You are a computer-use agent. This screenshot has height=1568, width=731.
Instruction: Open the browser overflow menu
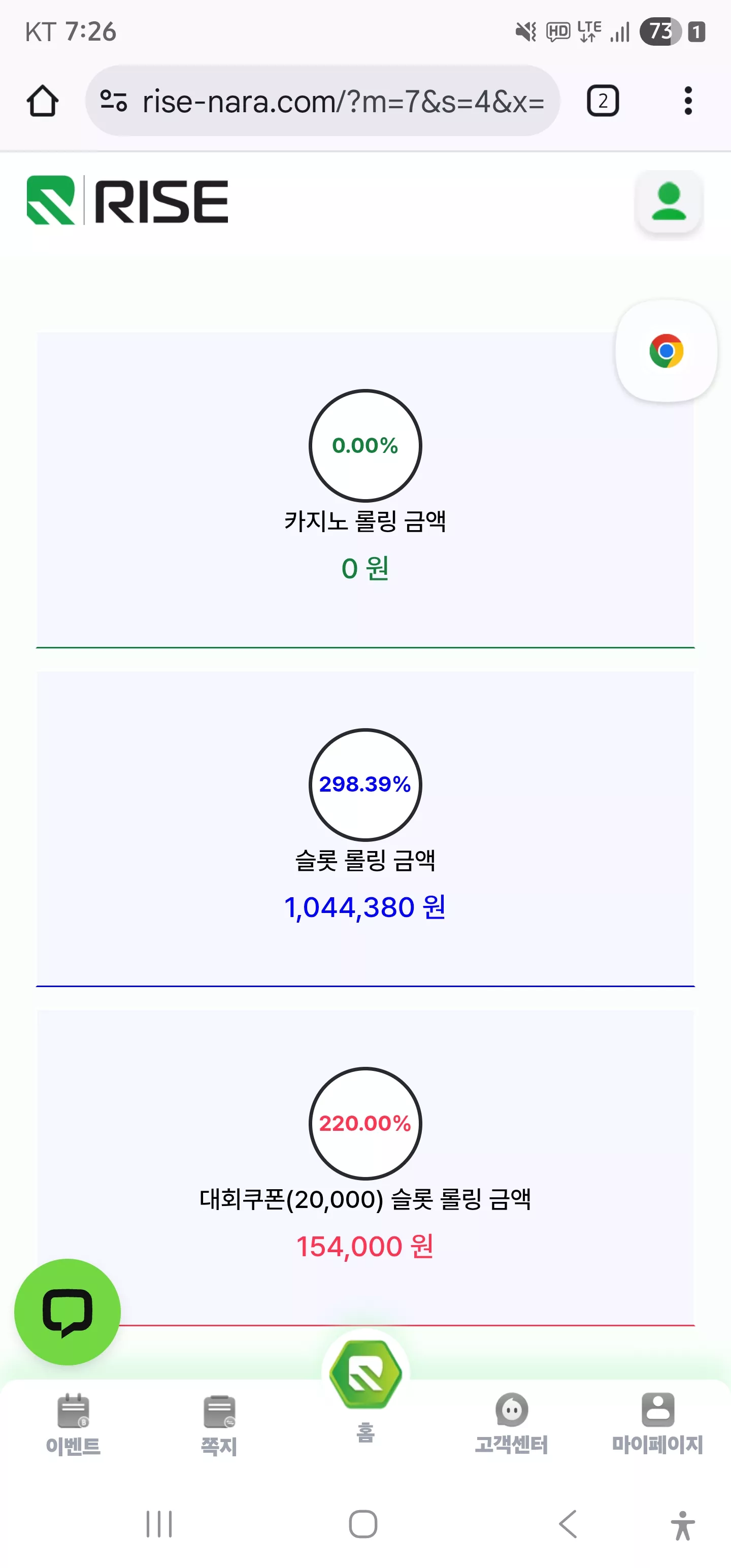pyautogui.click(x=688, y=101)
